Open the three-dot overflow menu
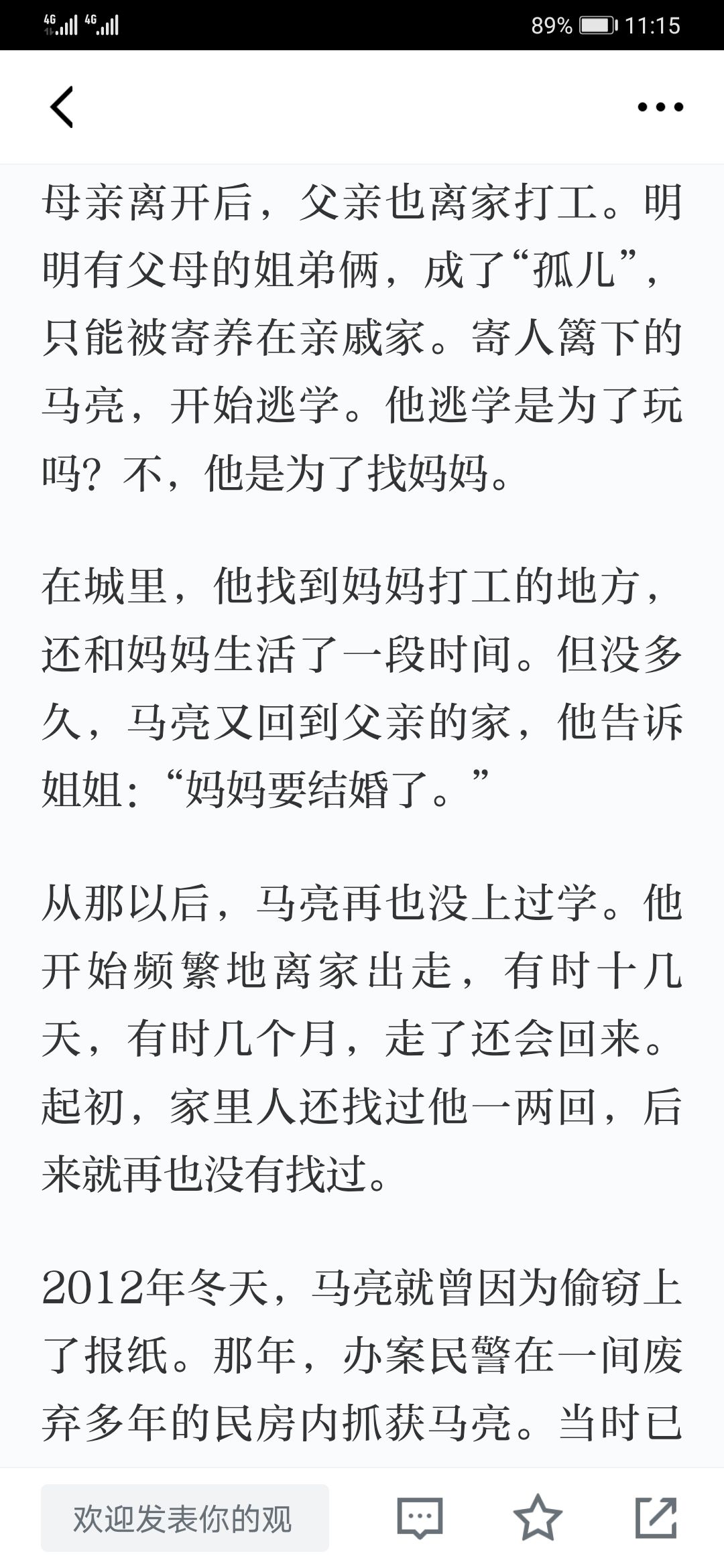The height and width of the screenshot is (1568, 724). (x=660, y=107)
